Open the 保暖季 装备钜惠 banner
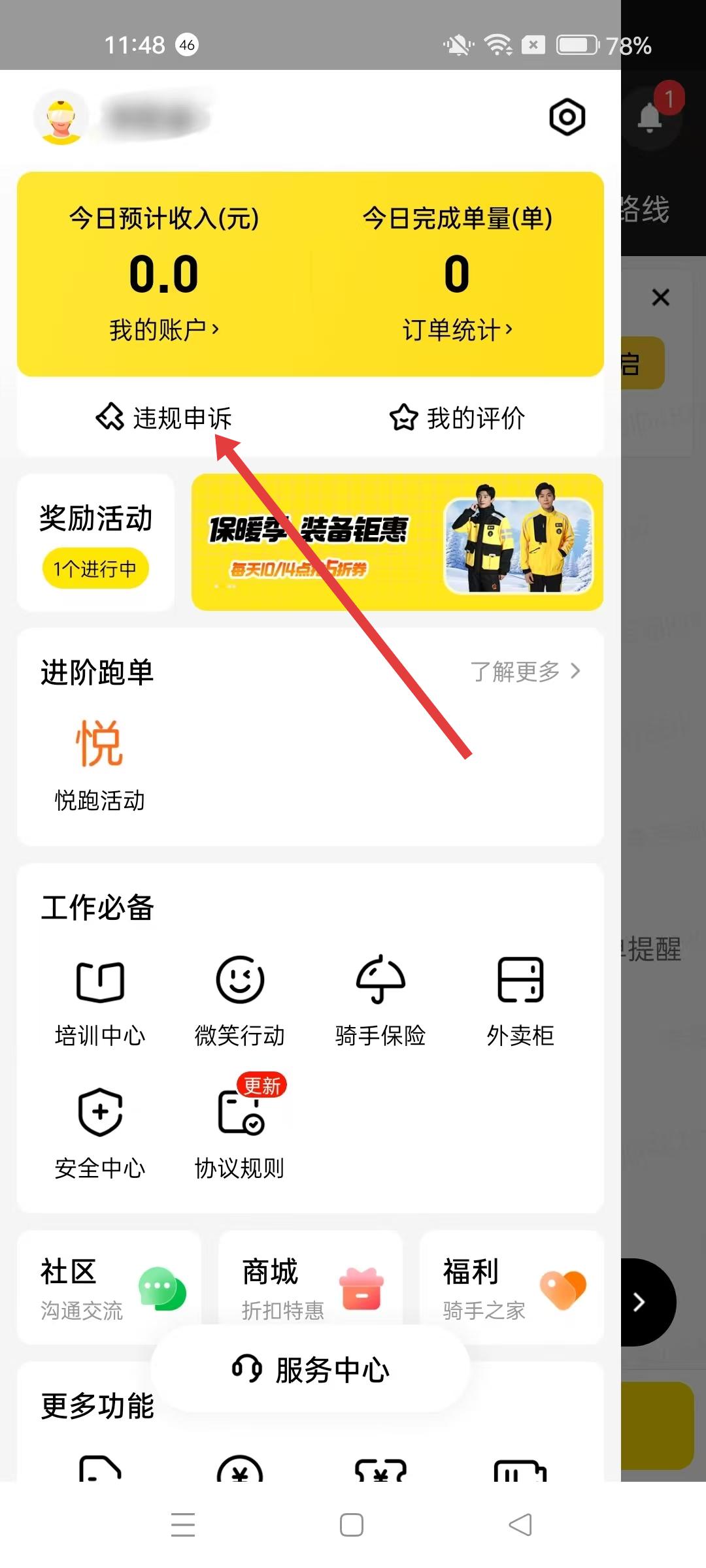This screenshot has width=706, height=1568. click(x=397, y=542)
